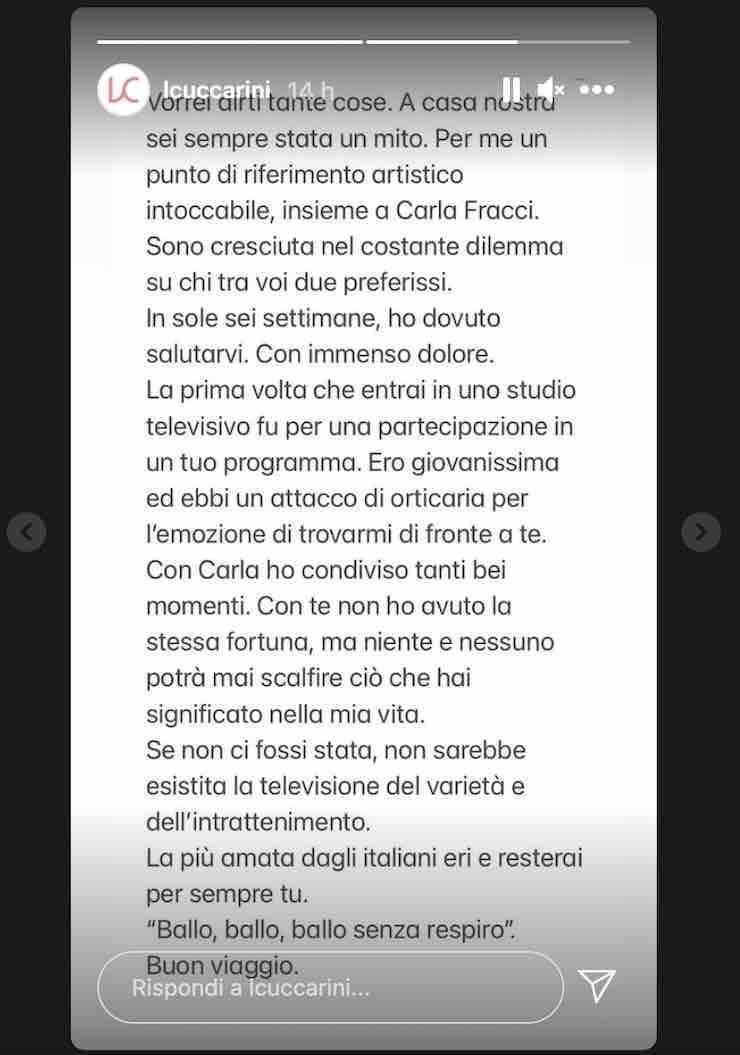Open the three-dot more options menu
Viewport: 740px width, 1055px height.
(x=597, y=89)
